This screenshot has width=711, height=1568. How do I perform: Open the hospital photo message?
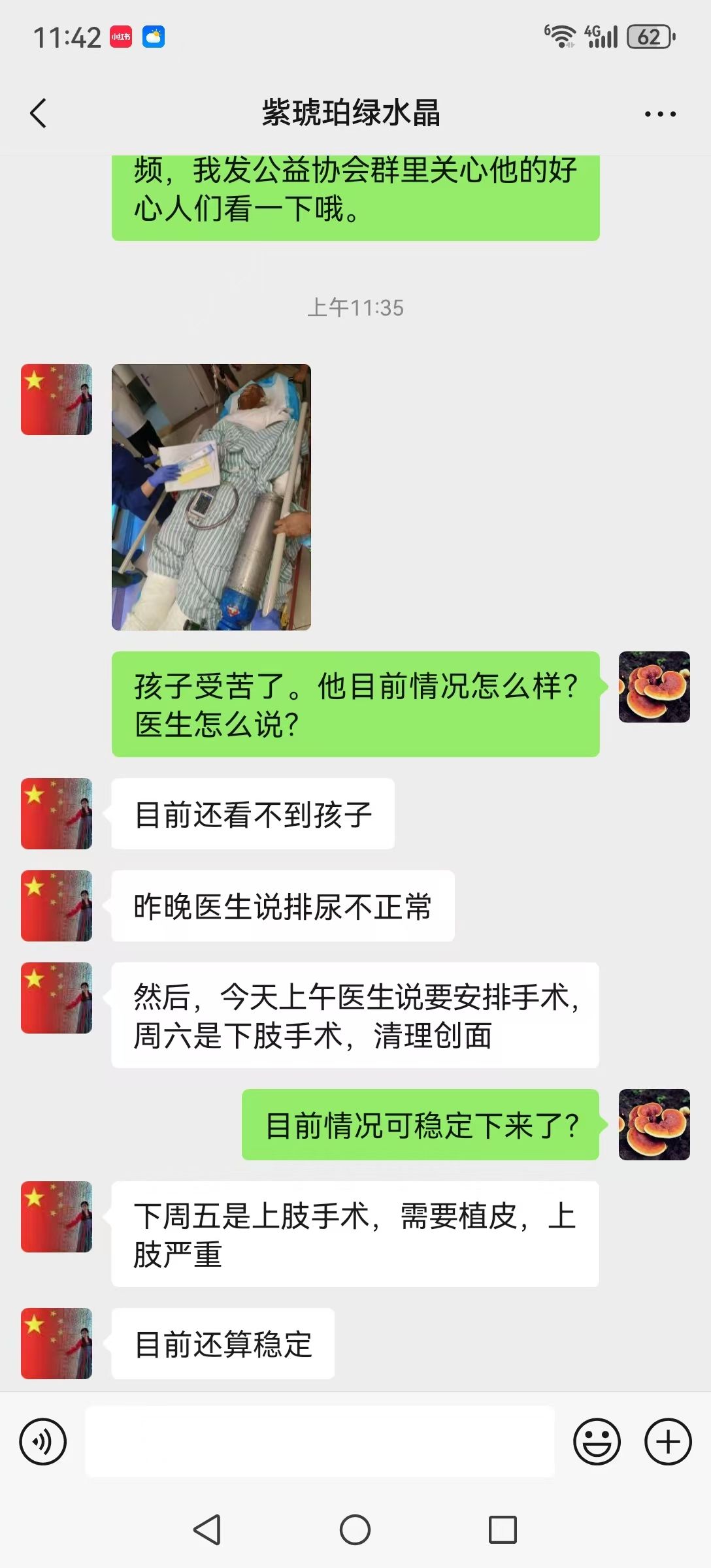tap(211, 497)
